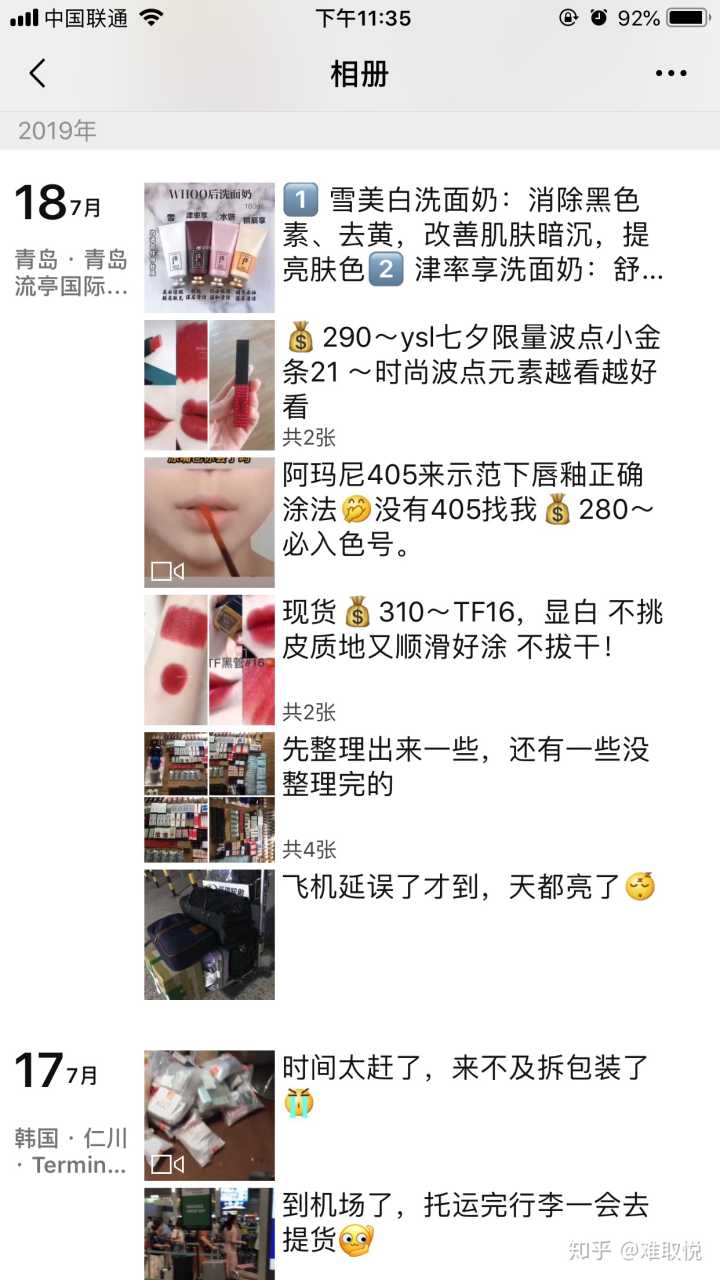Open the three-dot more options menu

670,73
